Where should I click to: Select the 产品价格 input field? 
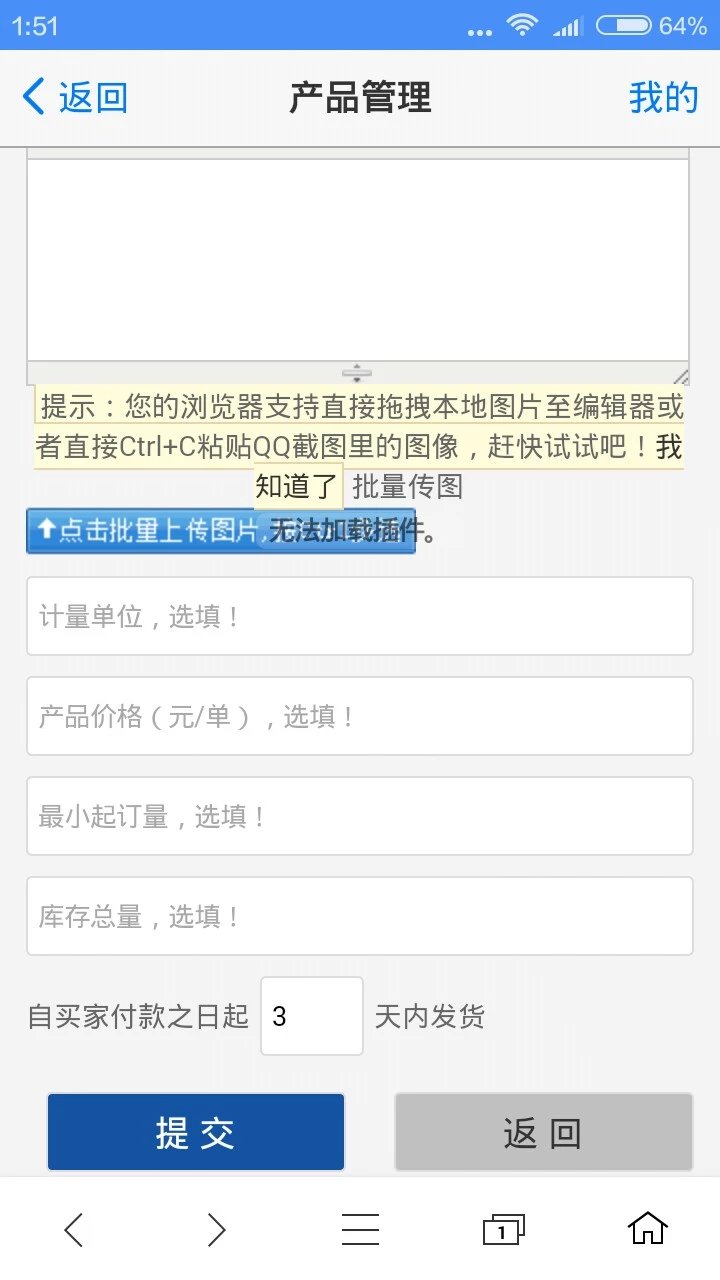click(x=360, y=716)
